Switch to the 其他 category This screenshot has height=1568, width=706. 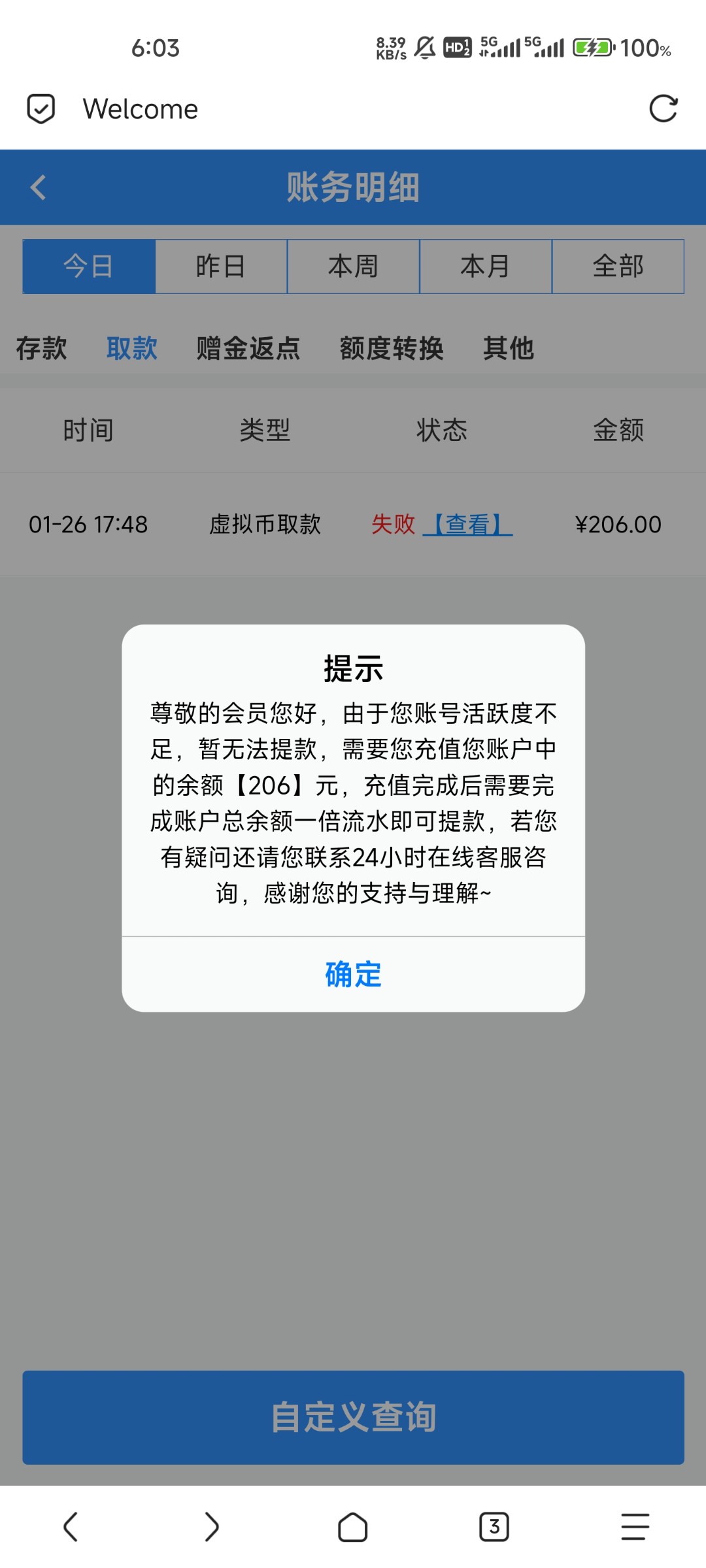(x=509, y=348)
